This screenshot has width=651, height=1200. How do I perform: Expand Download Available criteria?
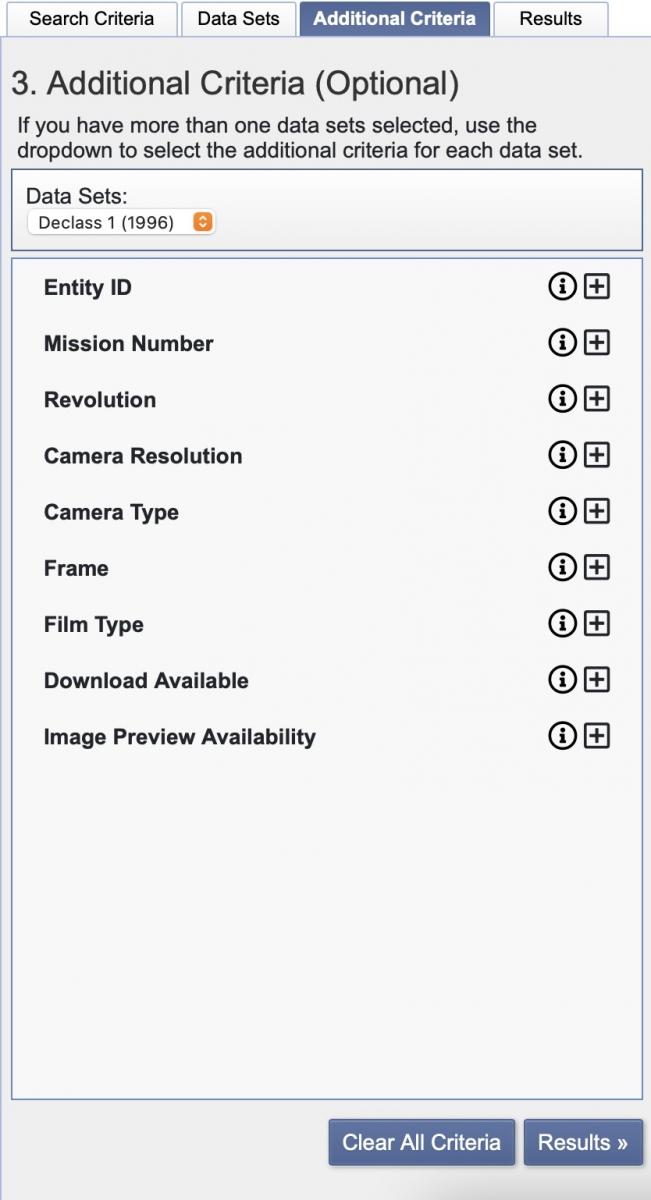pos(597,680)
